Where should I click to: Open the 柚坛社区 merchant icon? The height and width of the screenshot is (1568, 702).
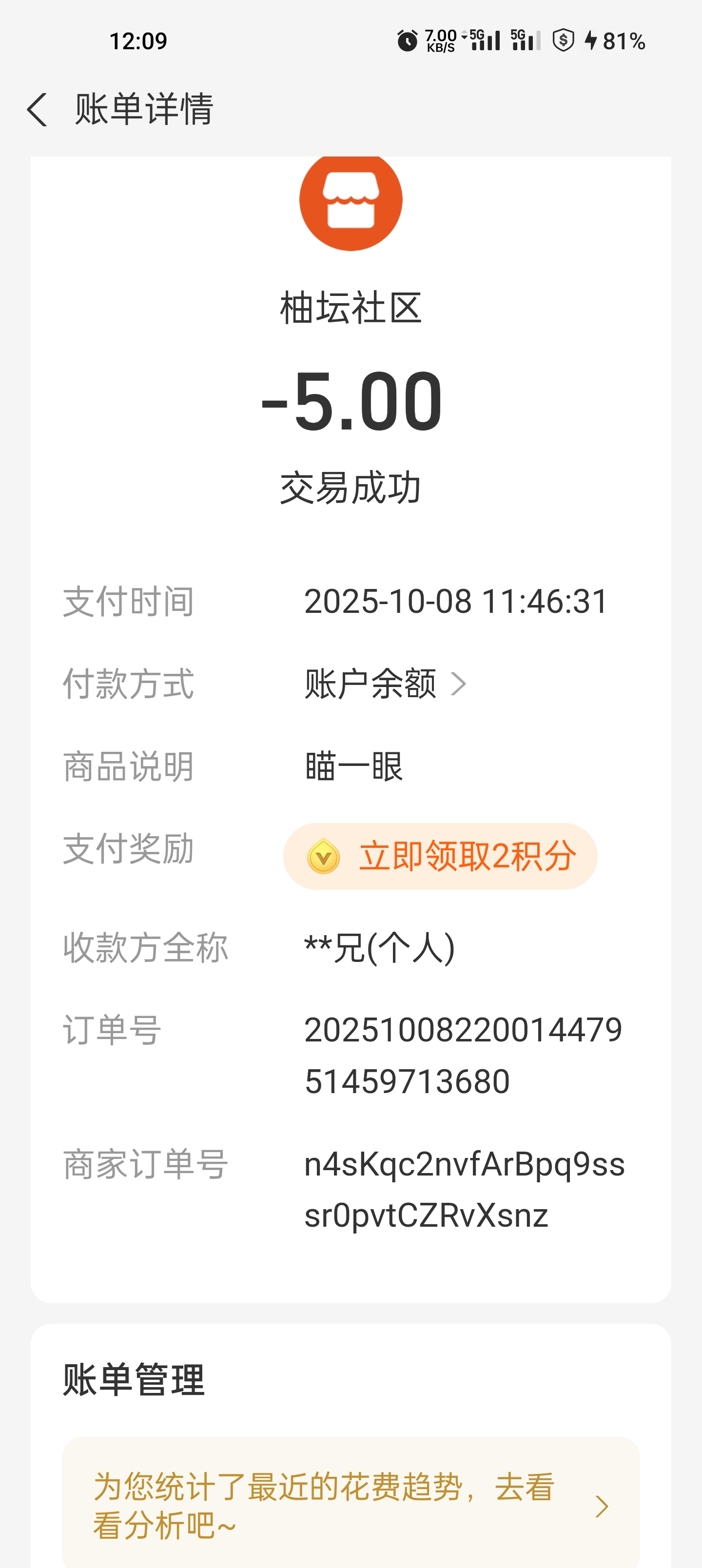tap(351, 202)
